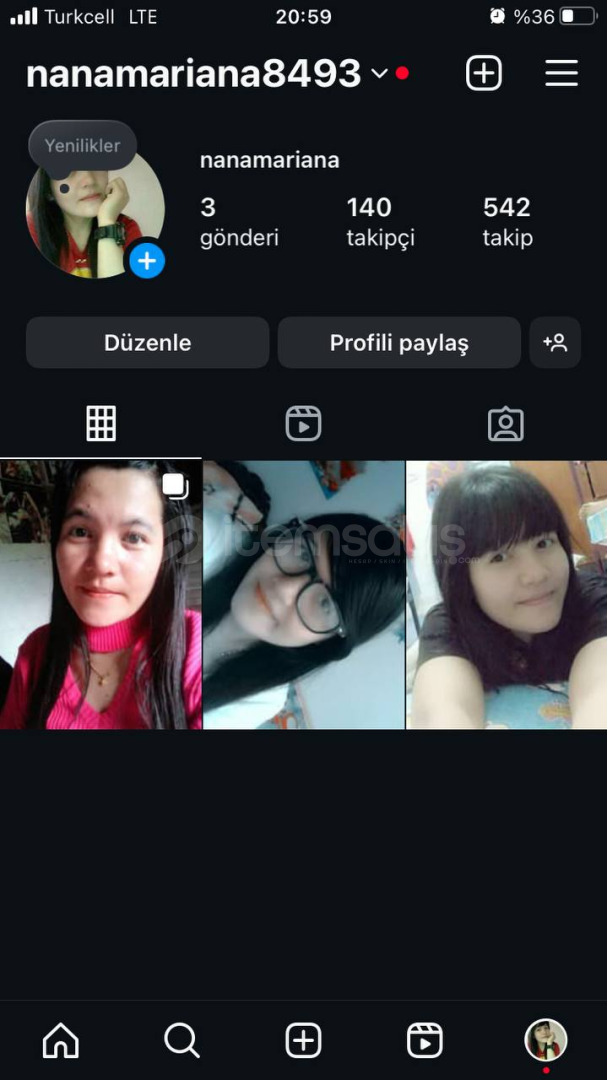Expand the nanamariana8493 account switcher
This screenshot has height=1080, width=607.
click(x=380, y=73)
